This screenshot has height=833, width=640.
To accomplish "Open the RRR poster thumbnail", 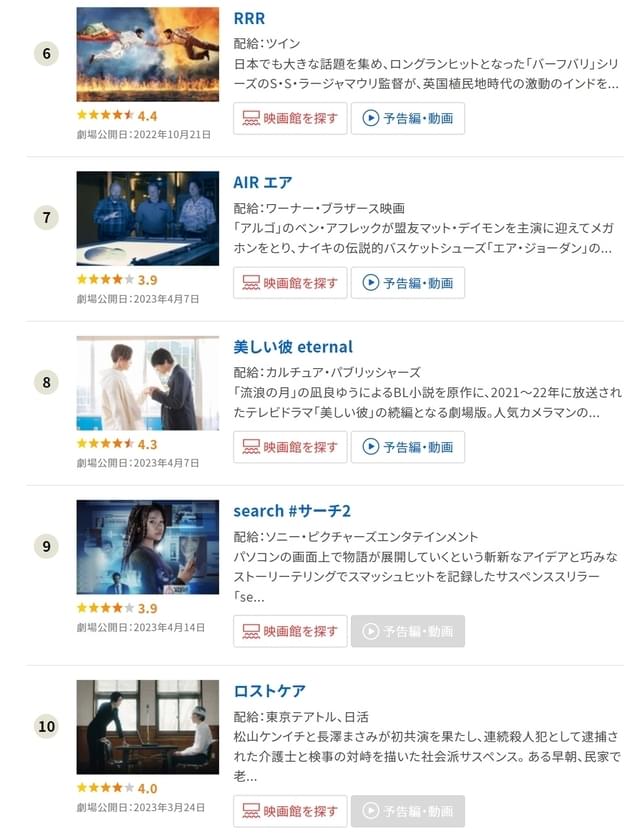I will [147, 54].
